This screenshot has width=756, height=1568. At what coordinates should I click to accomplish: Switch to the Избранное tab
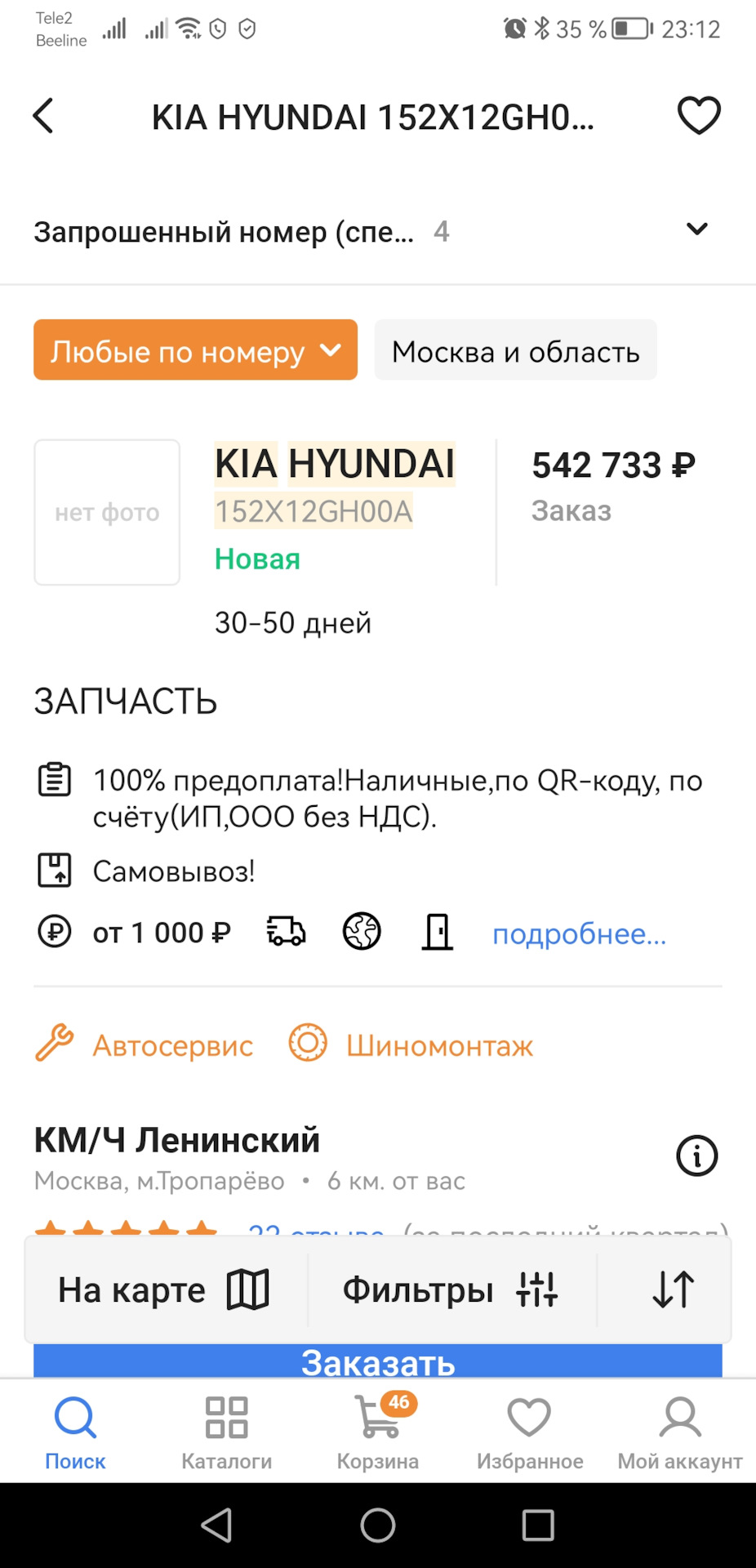tap(530, 1433)
